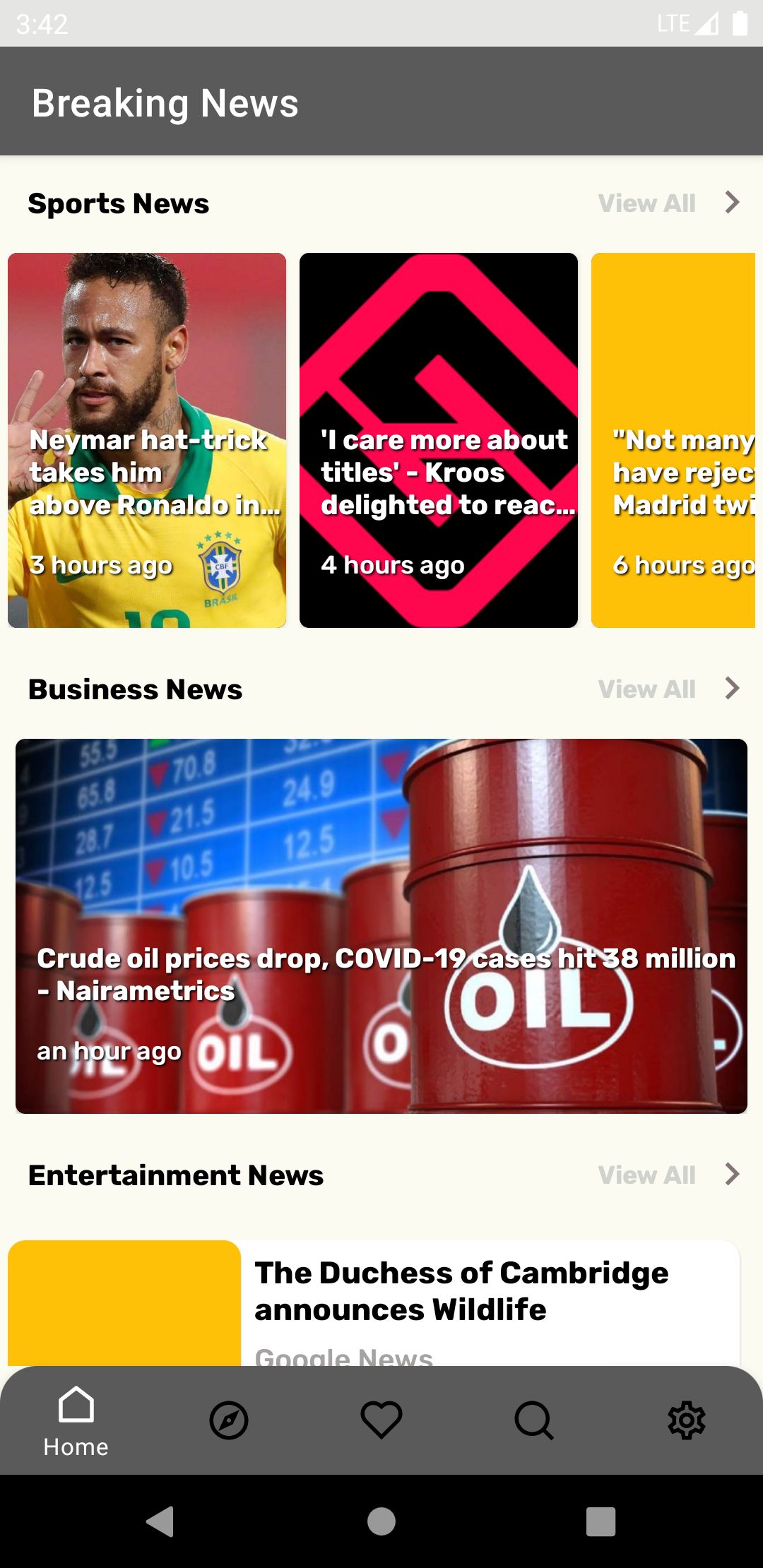Open the crude oil prices article
This screenshot has width=763, height=1568.
pyautogui.click(x=381, y=926)
